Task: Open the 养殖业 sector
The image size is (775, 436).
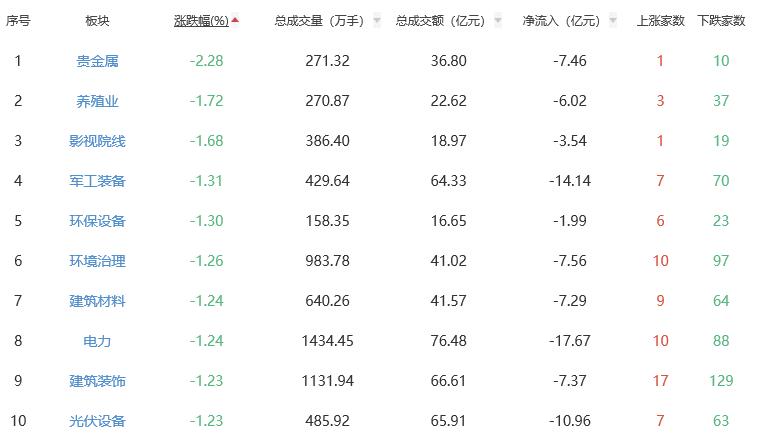Action: point(97,101)
